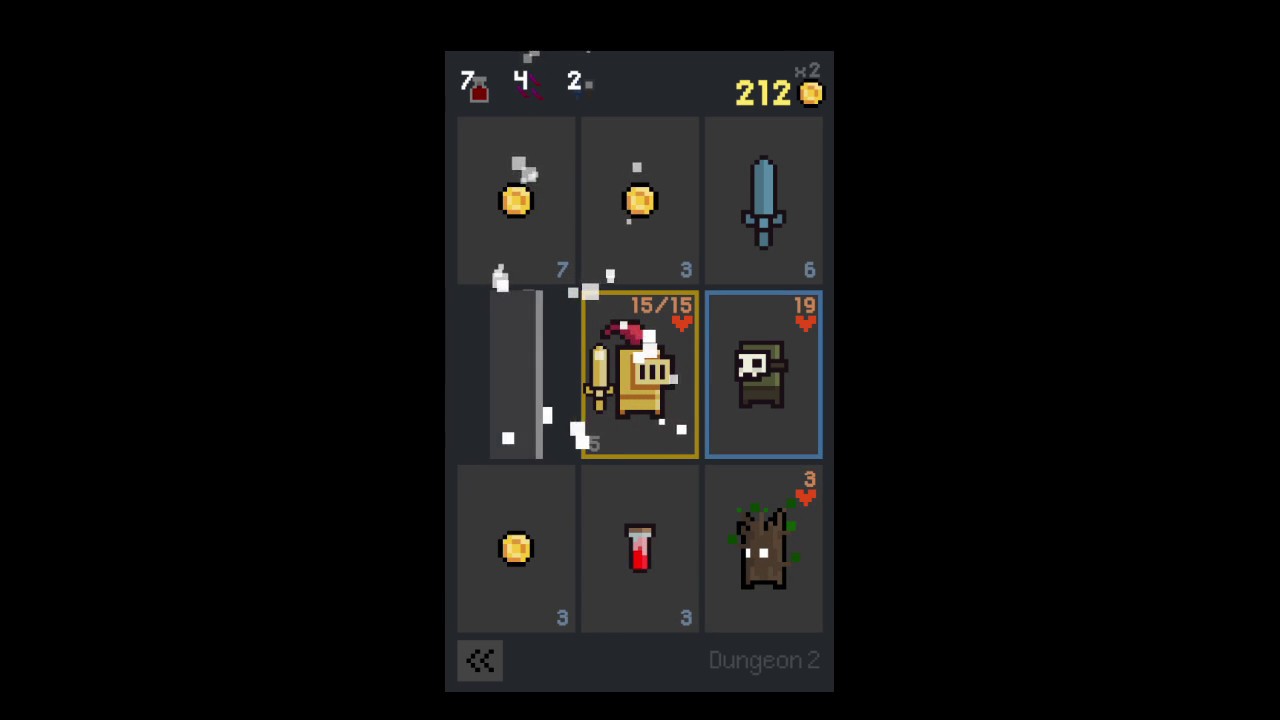Select the blue sword card

[x=764, y=201]
